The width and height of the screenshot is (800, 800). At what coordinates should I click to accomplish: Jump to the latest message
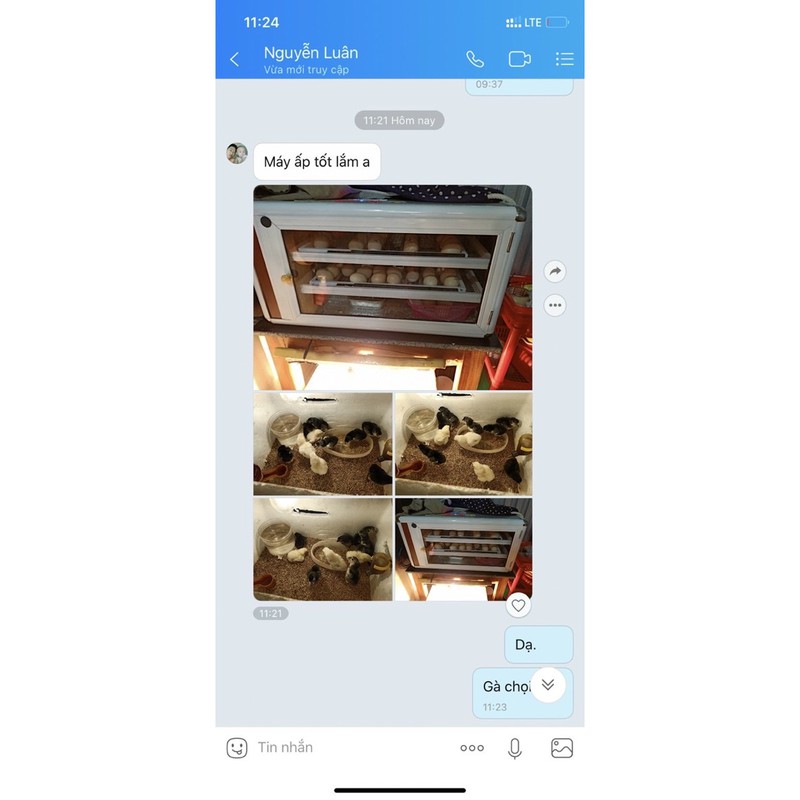548,685
